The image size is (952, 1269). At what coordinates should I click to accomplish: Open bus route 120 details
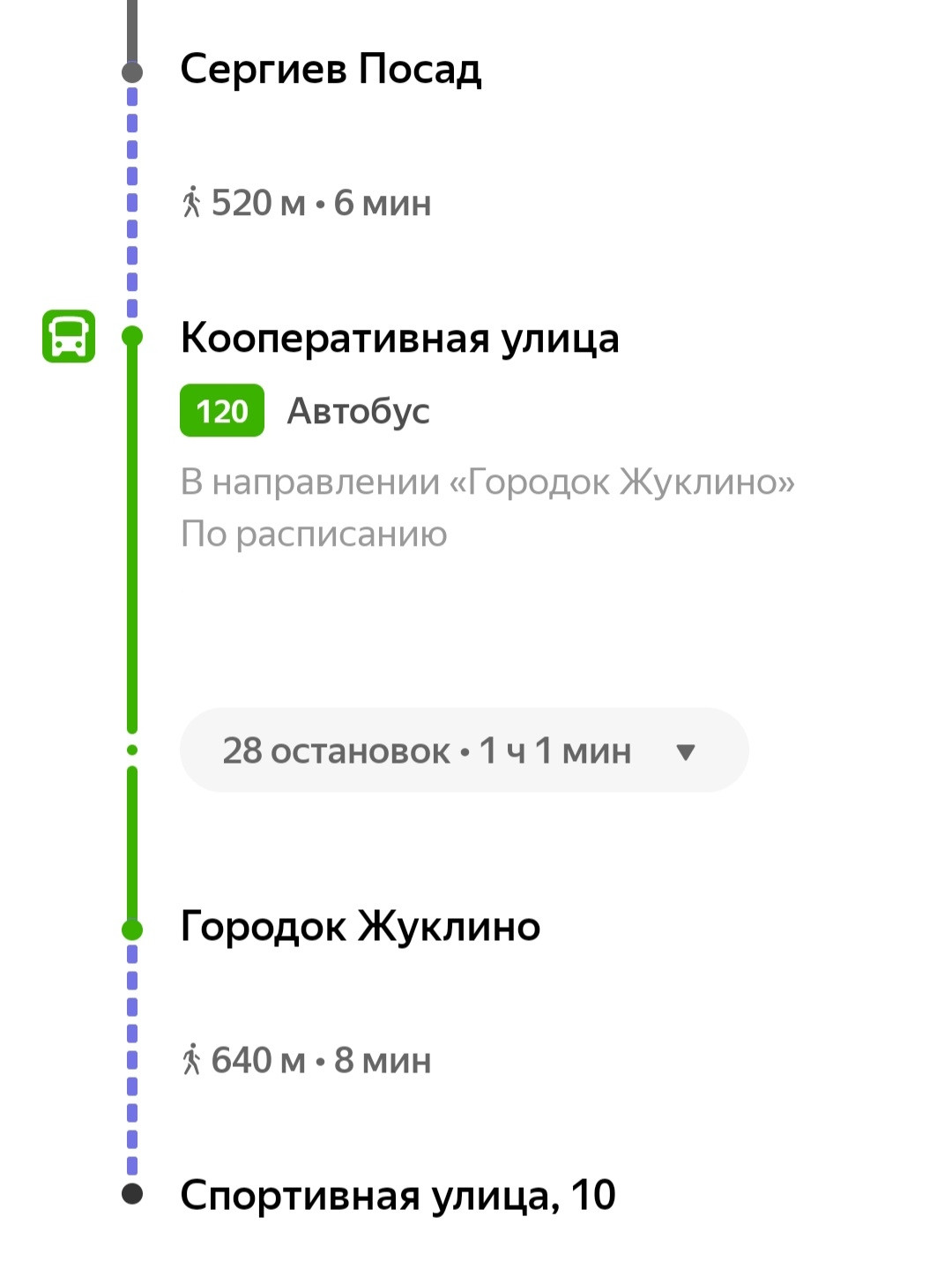click(222, 411)
